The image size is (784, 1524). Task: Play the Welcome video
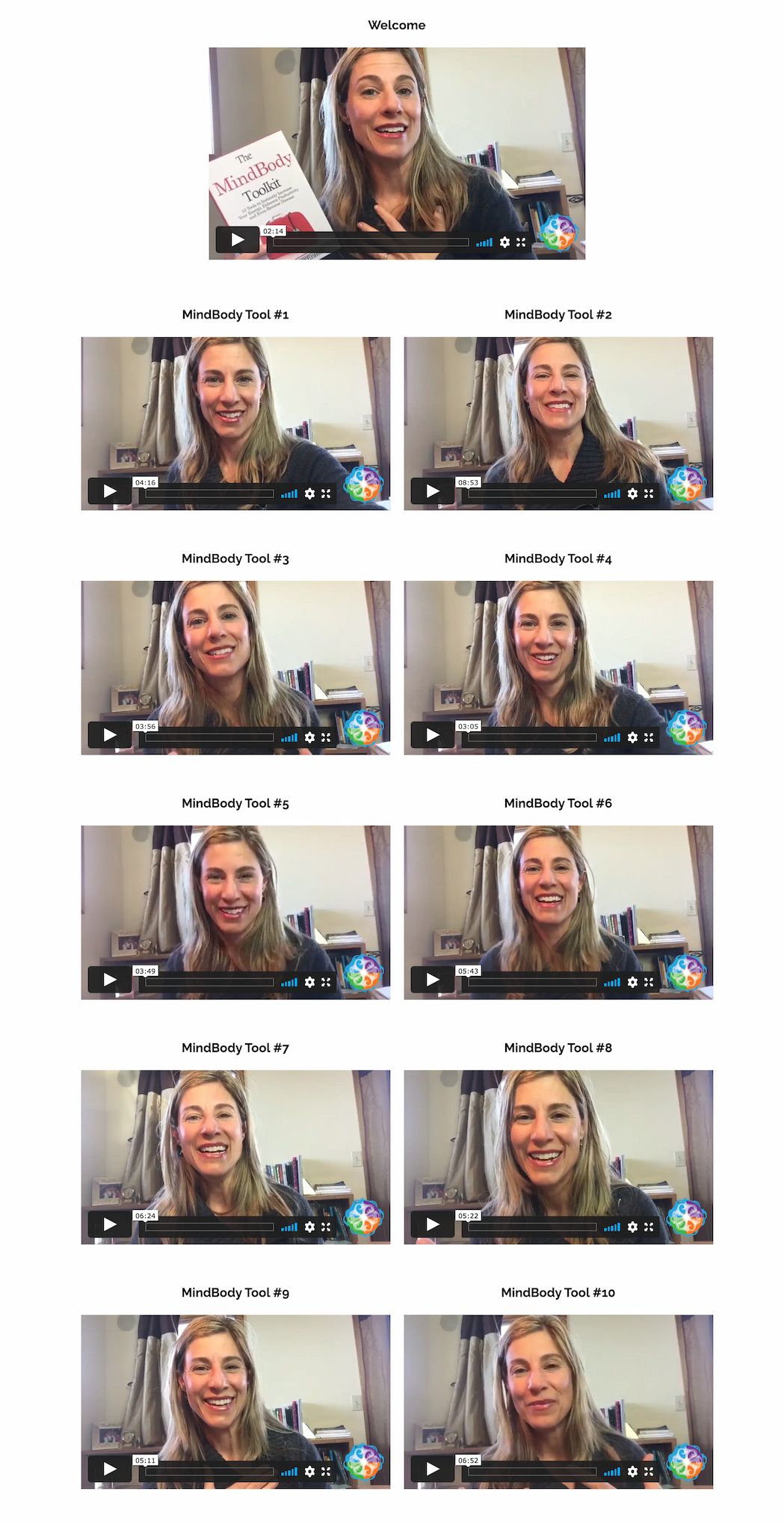(x=237, y=239)
